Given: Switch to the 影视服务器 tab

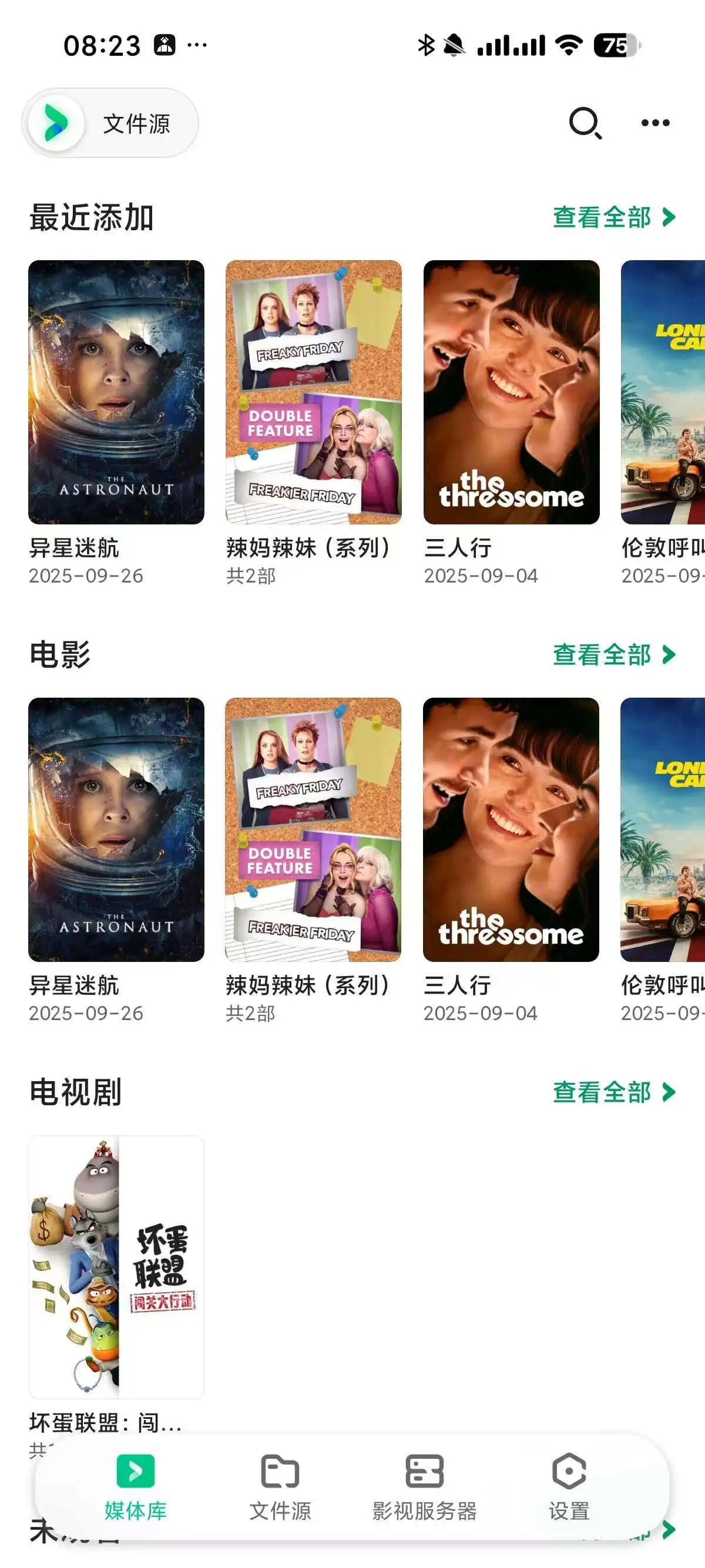Looking at the screenshot, I should click(x=424, y=1486).
